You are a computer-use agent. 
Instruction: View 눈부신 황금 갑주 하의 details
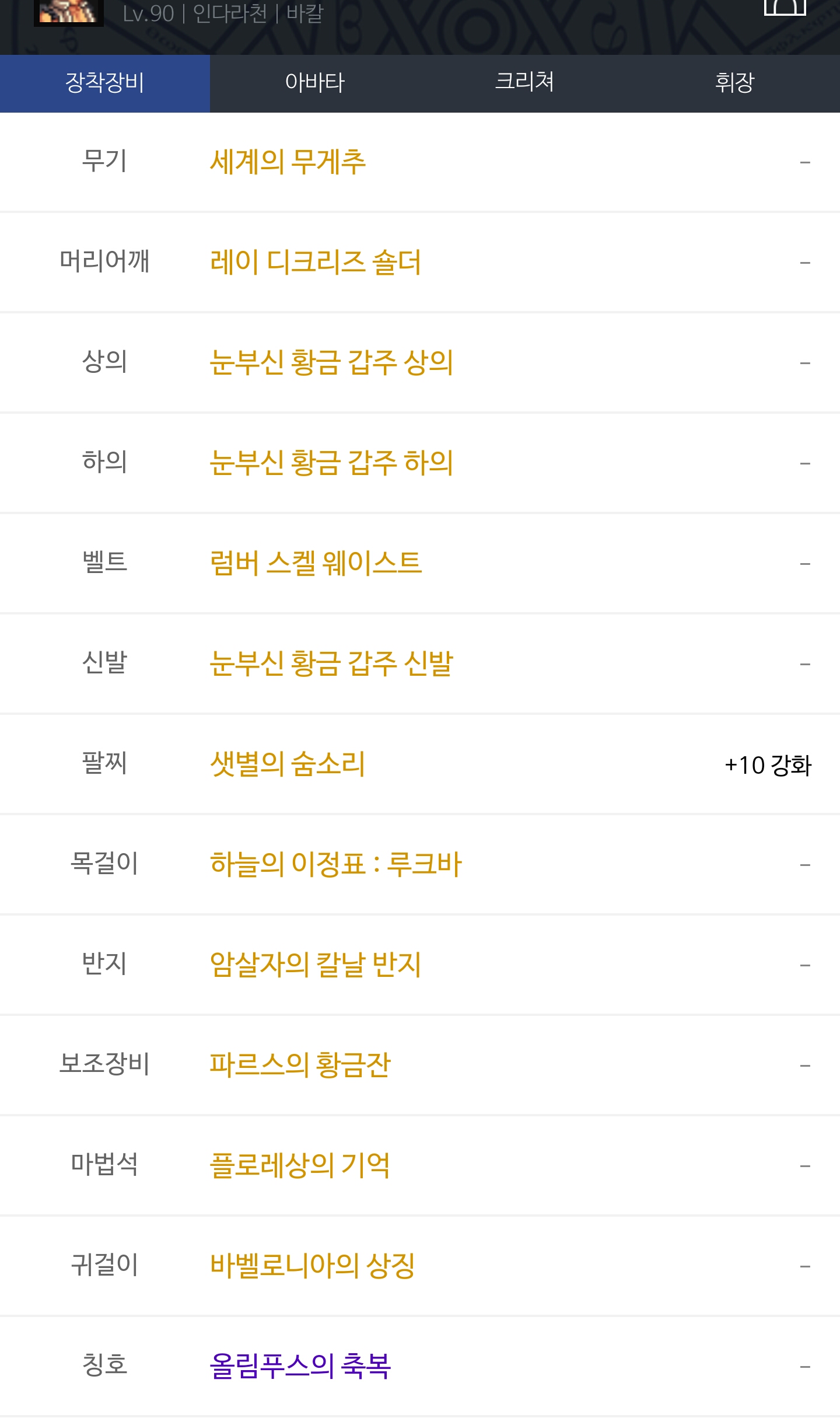pyautogui.click(x=331, y=463)
